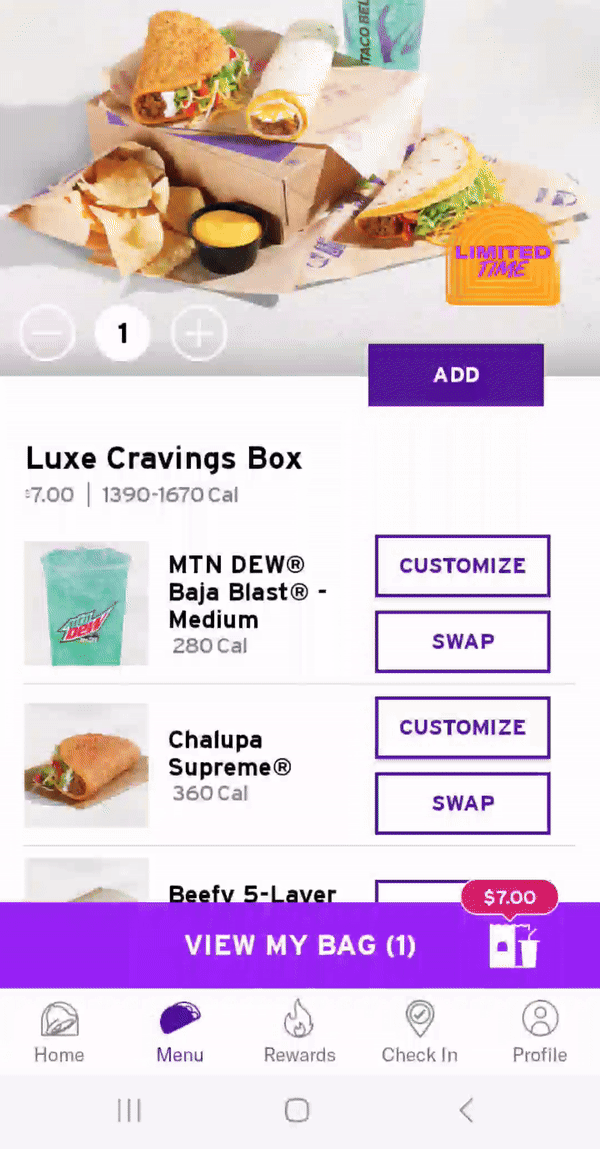Add Luxe Cravings Box to bag
This screenshot has height=1149, width=600.
[456, 375]
